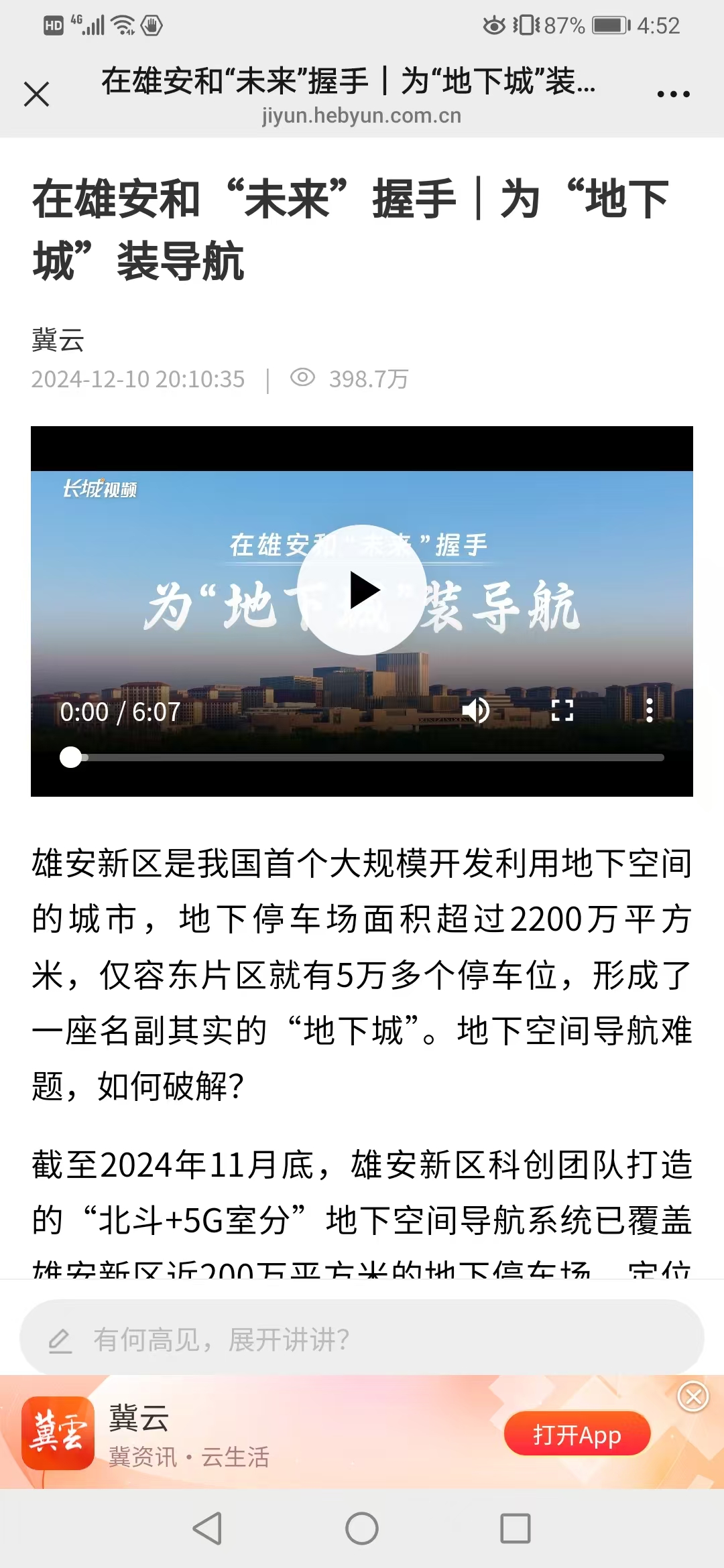Go back using system navigation

[x=207, y=1528]
